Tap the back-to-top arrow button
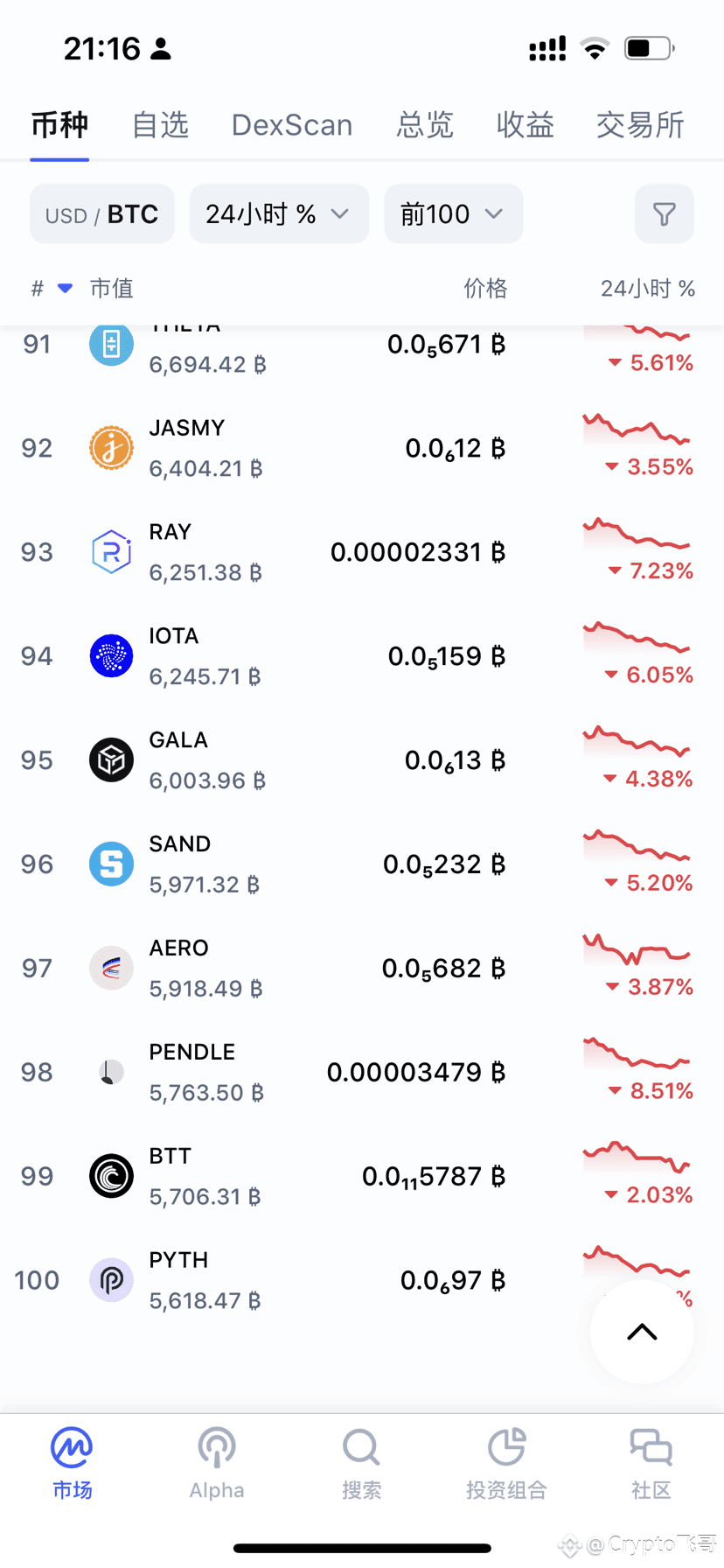724x1568 pixels. tap(642, 1332)
